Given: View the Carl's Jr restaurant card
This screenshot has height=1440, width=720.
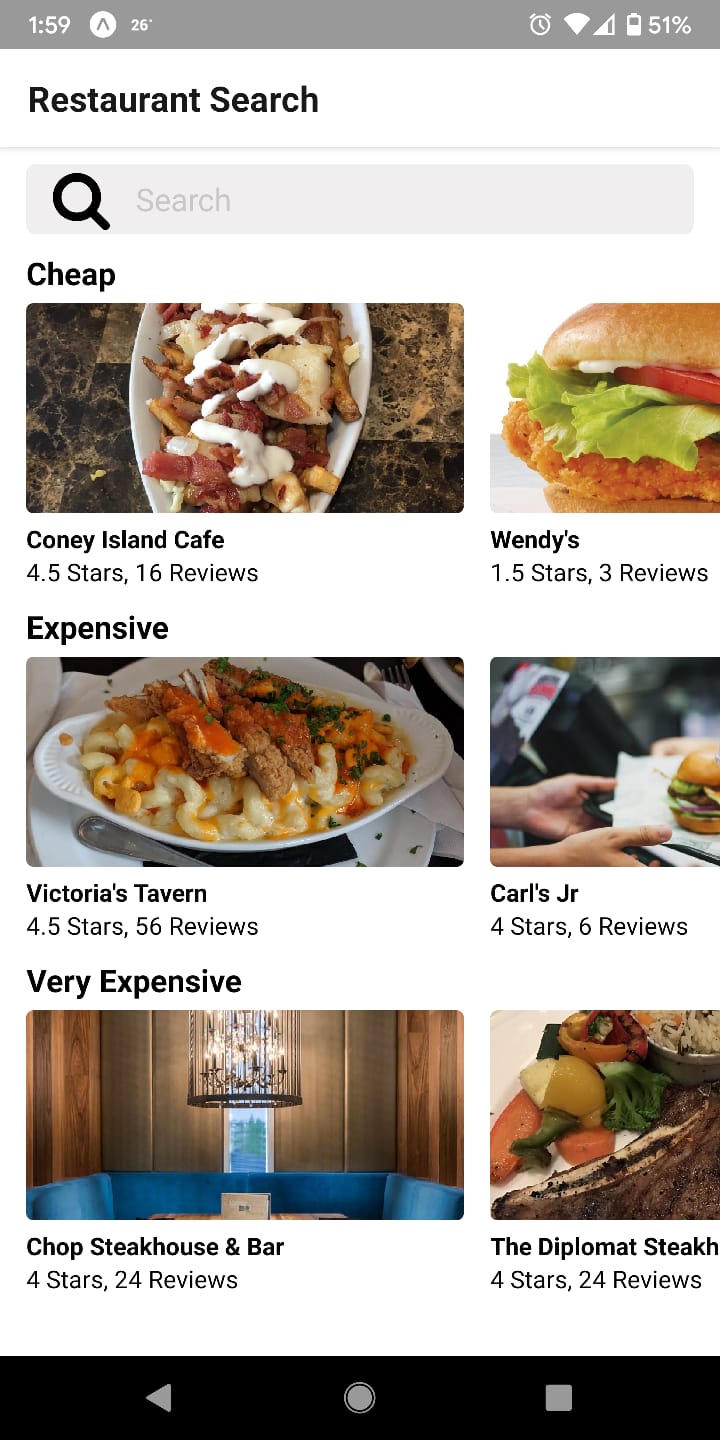Looking at the screenshot, I should click(x=605, y=762).
